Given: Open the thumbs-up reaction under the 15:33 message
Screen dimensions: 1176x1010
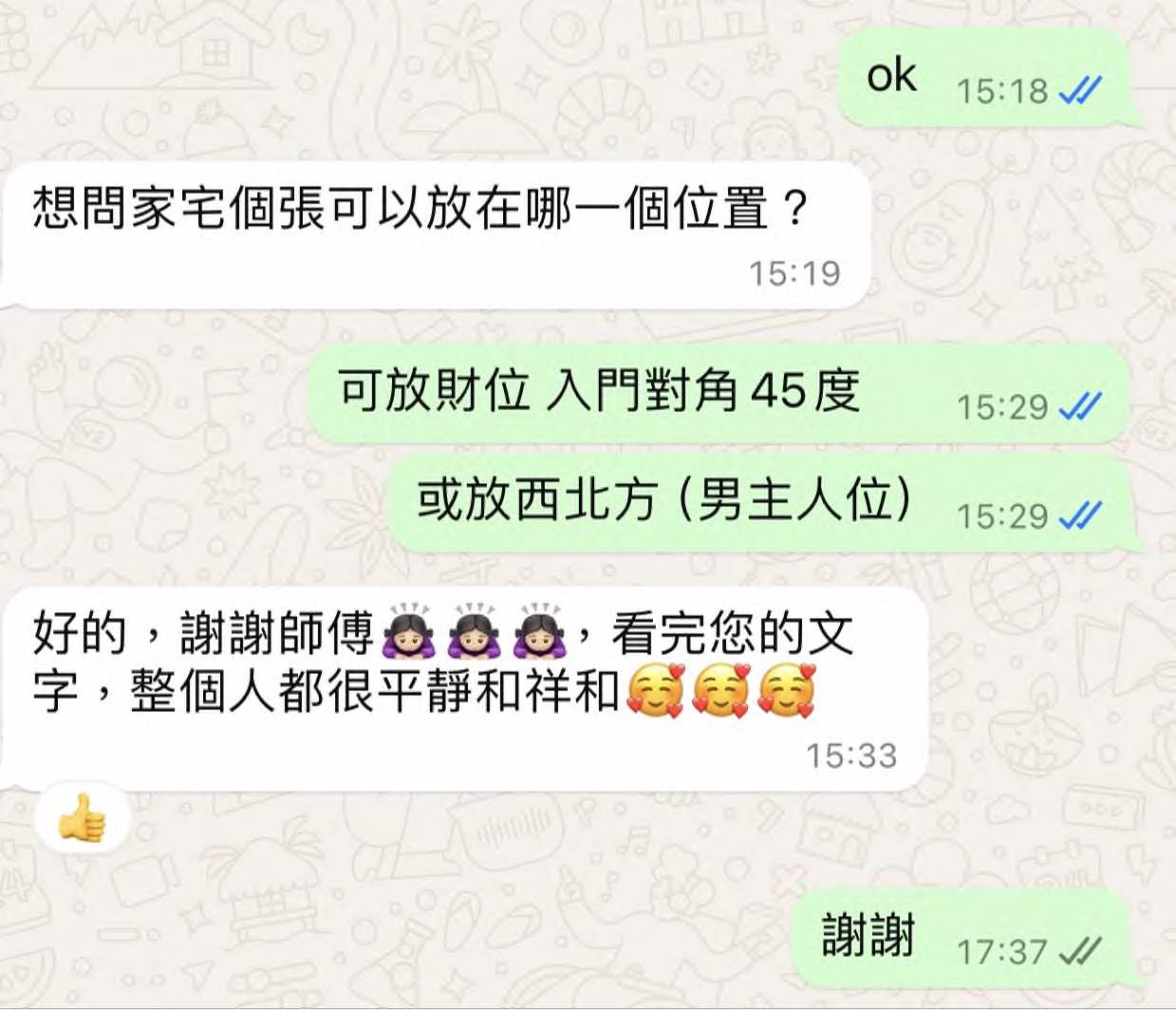Looking at the screenshot, I should 82,818.
